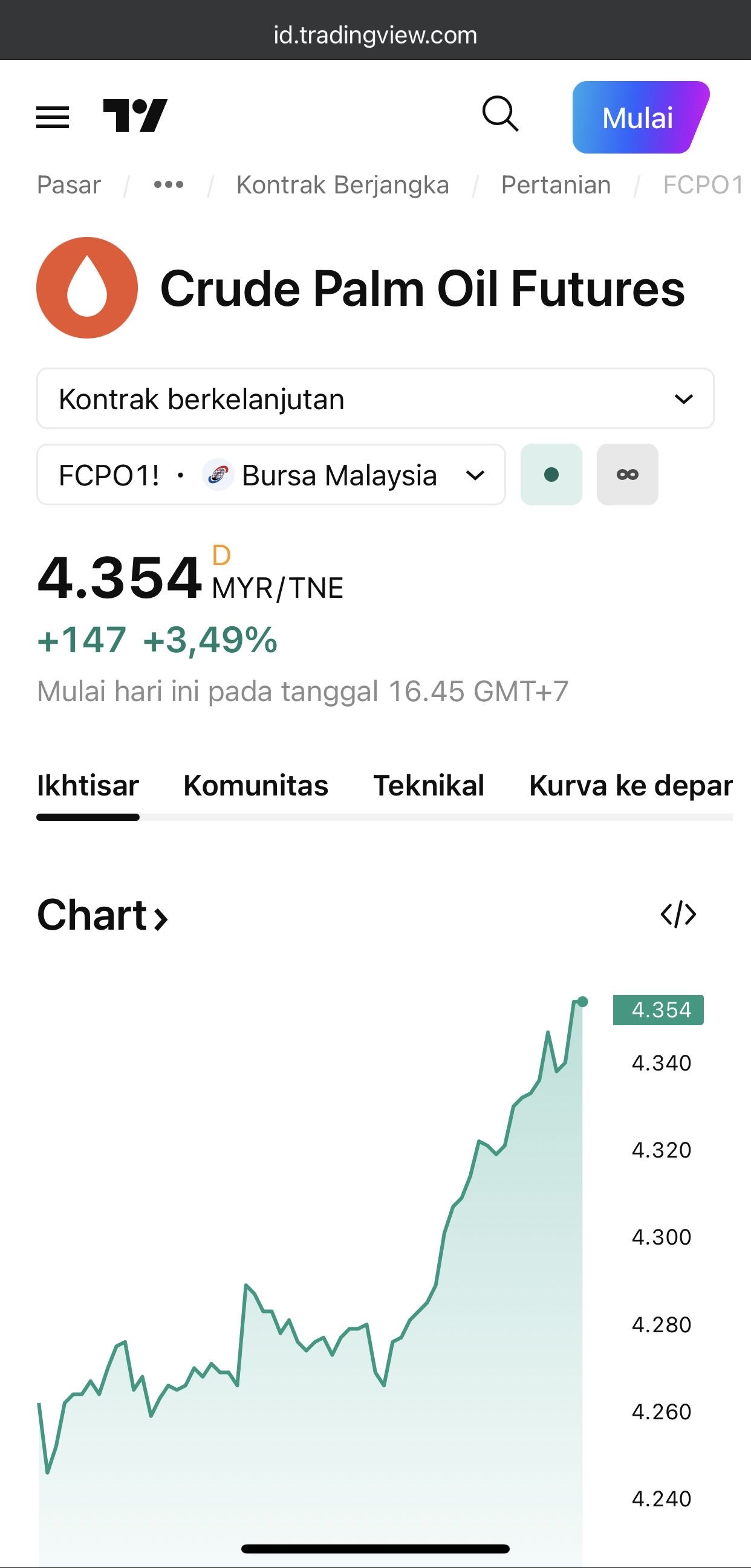Tap the green market status dot
This screenshot has width=751, height=1568.
tap(551, 475)
